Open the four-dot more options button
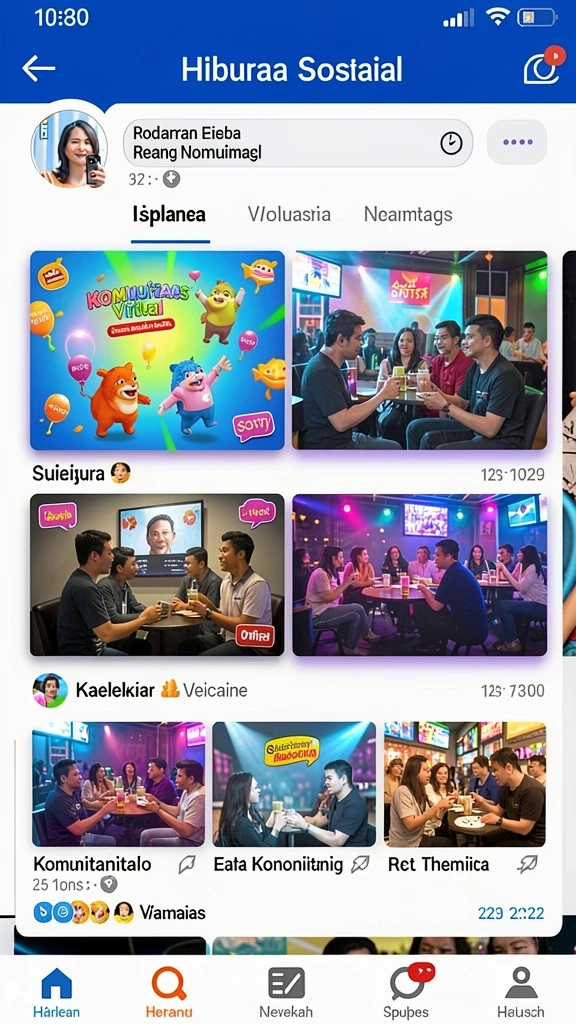 (x=517, y=142)
